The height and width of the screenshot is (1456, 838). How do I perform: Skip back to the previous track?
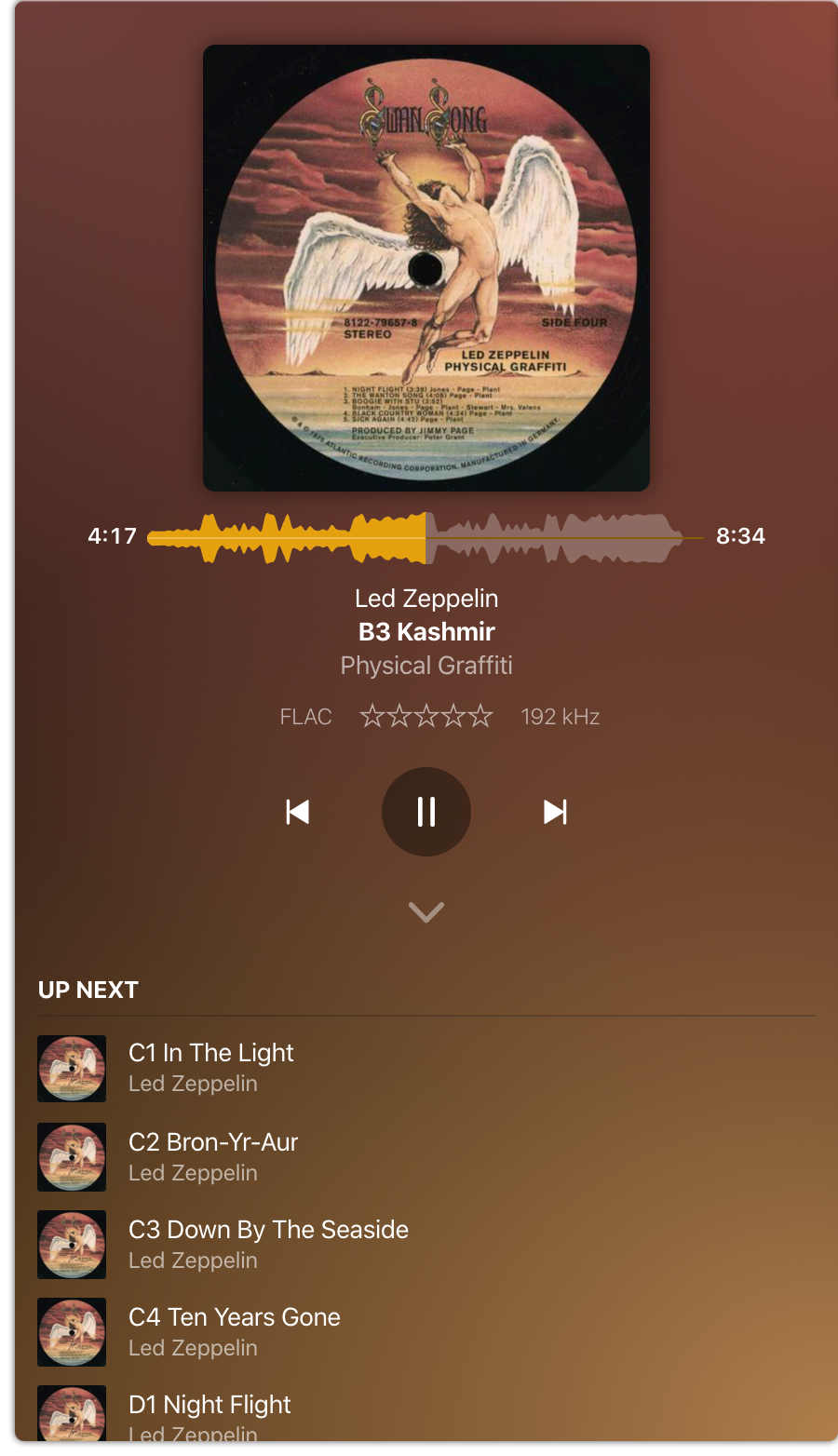click(298, 812)
